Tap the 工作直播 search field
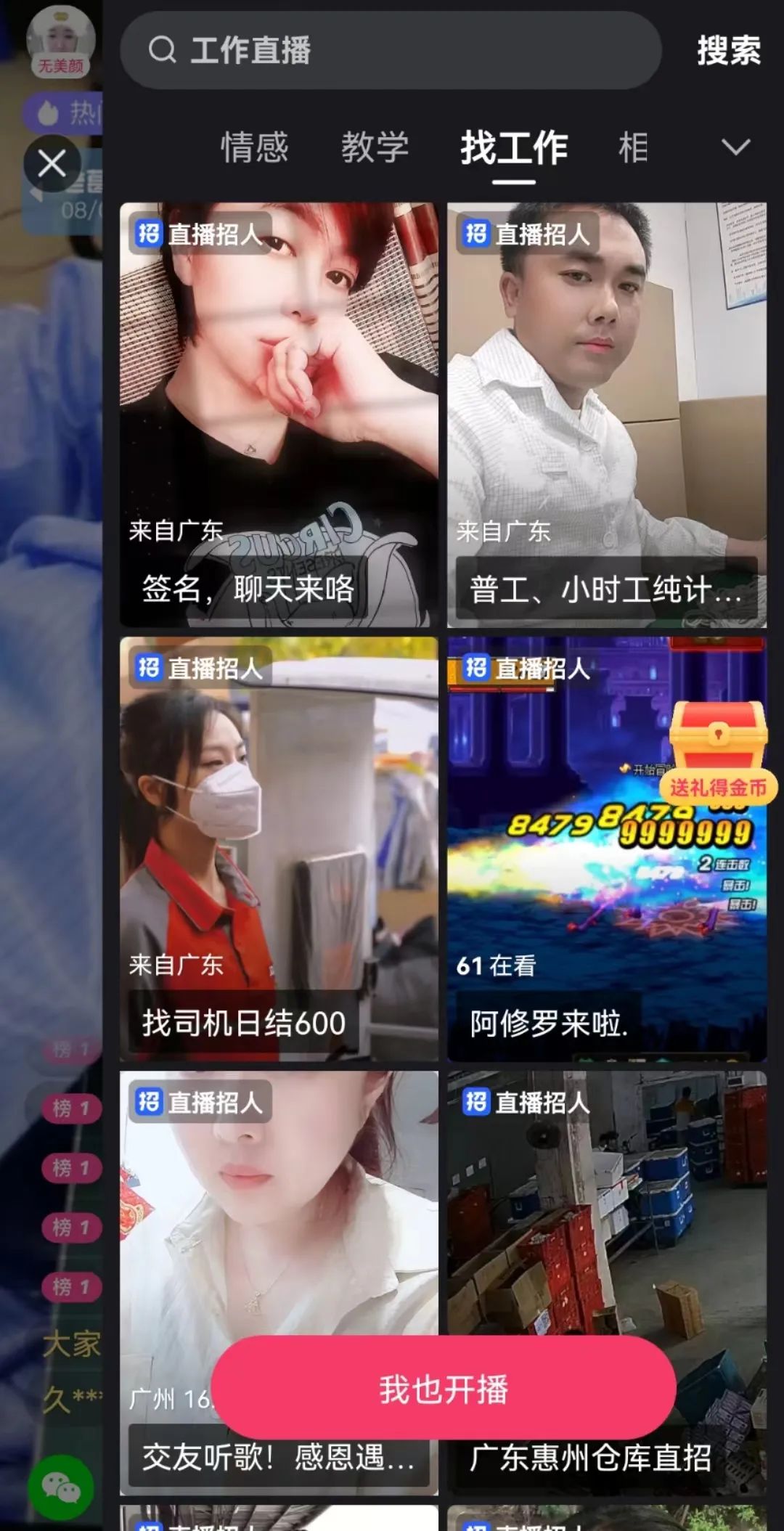The height and width of the screenshot is (1531, 784). click(391, 50)
